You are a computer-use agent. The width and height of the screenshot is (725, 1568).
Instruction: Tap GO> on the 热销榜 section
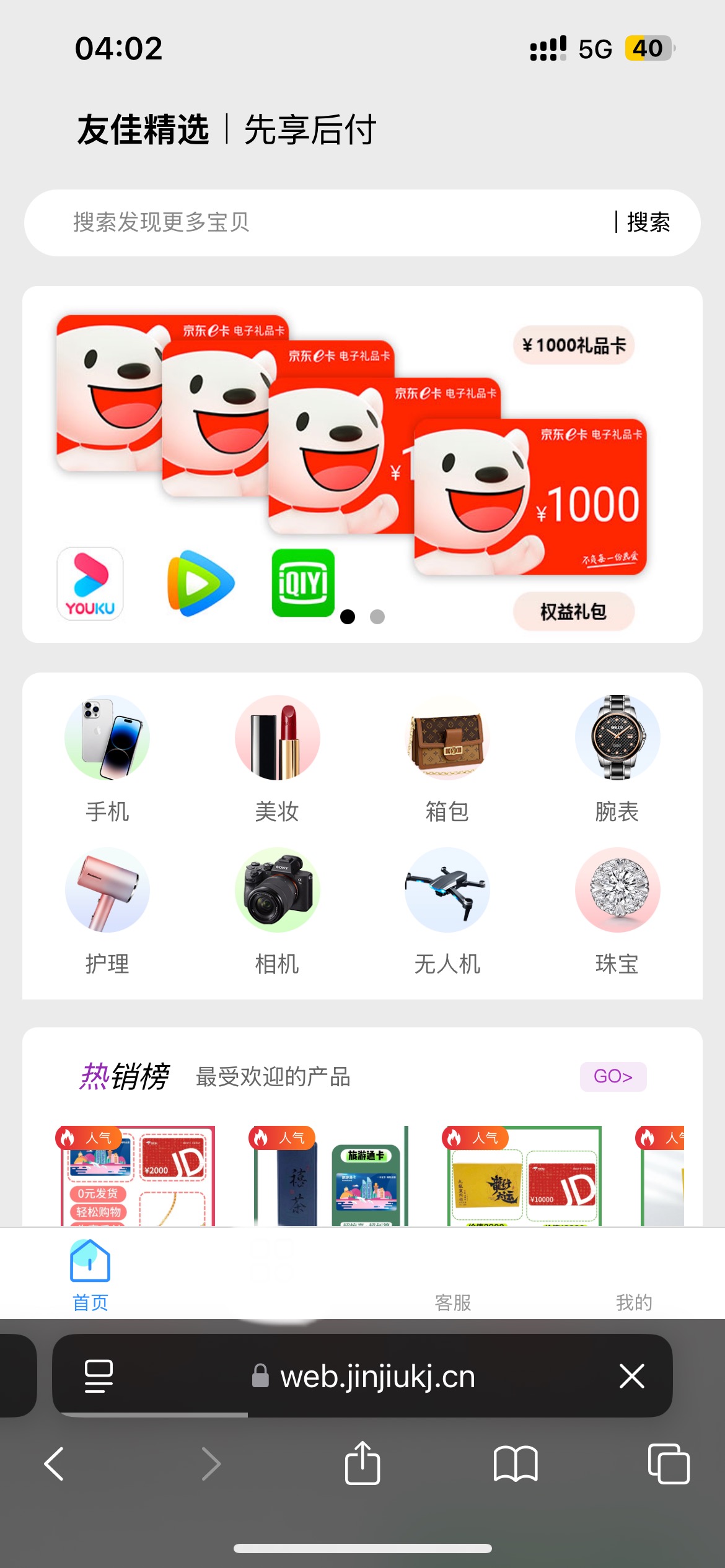[x=613, y=1076]
